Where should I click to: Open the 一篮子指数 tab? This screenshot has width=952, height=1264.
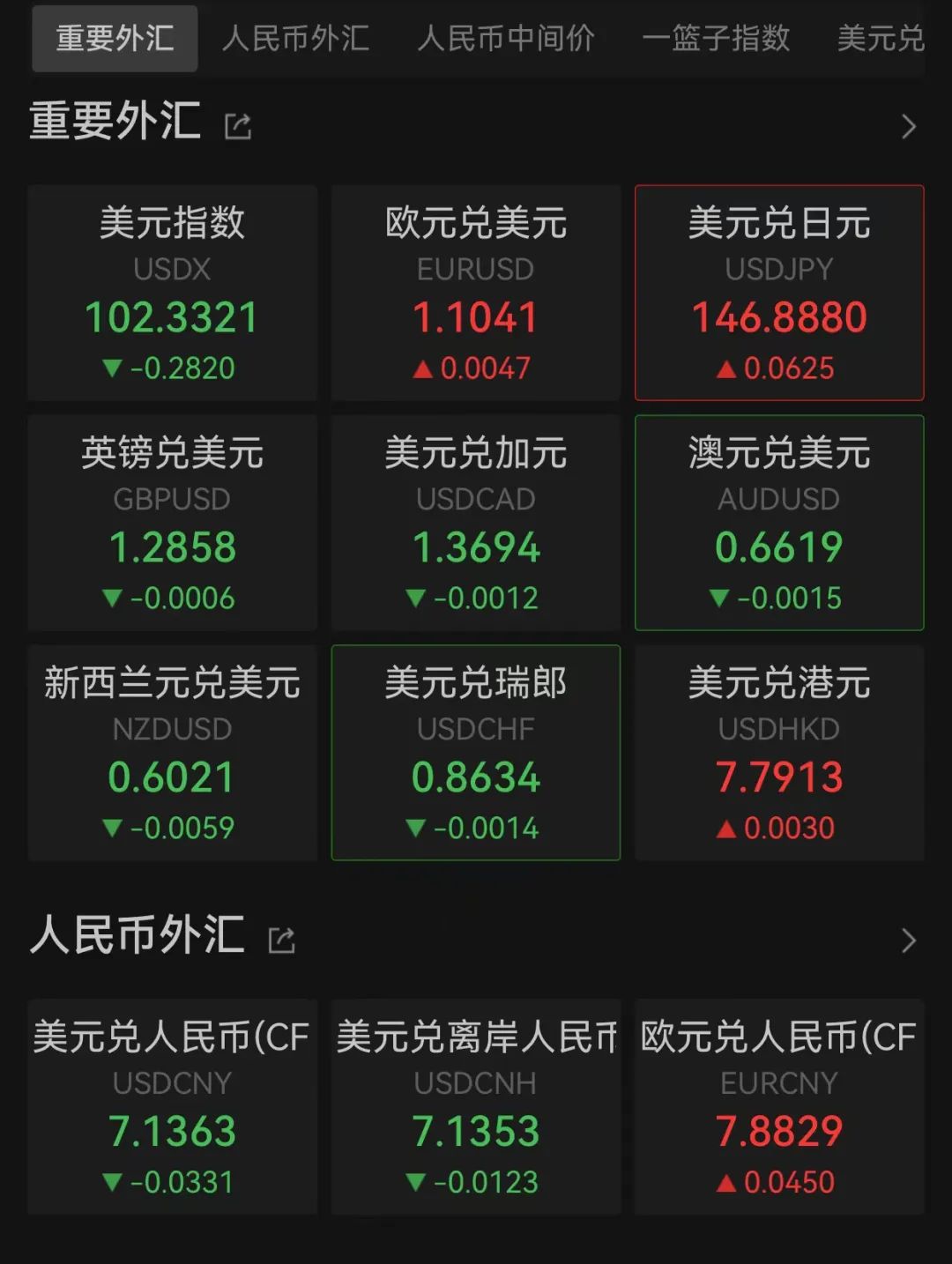716,39
